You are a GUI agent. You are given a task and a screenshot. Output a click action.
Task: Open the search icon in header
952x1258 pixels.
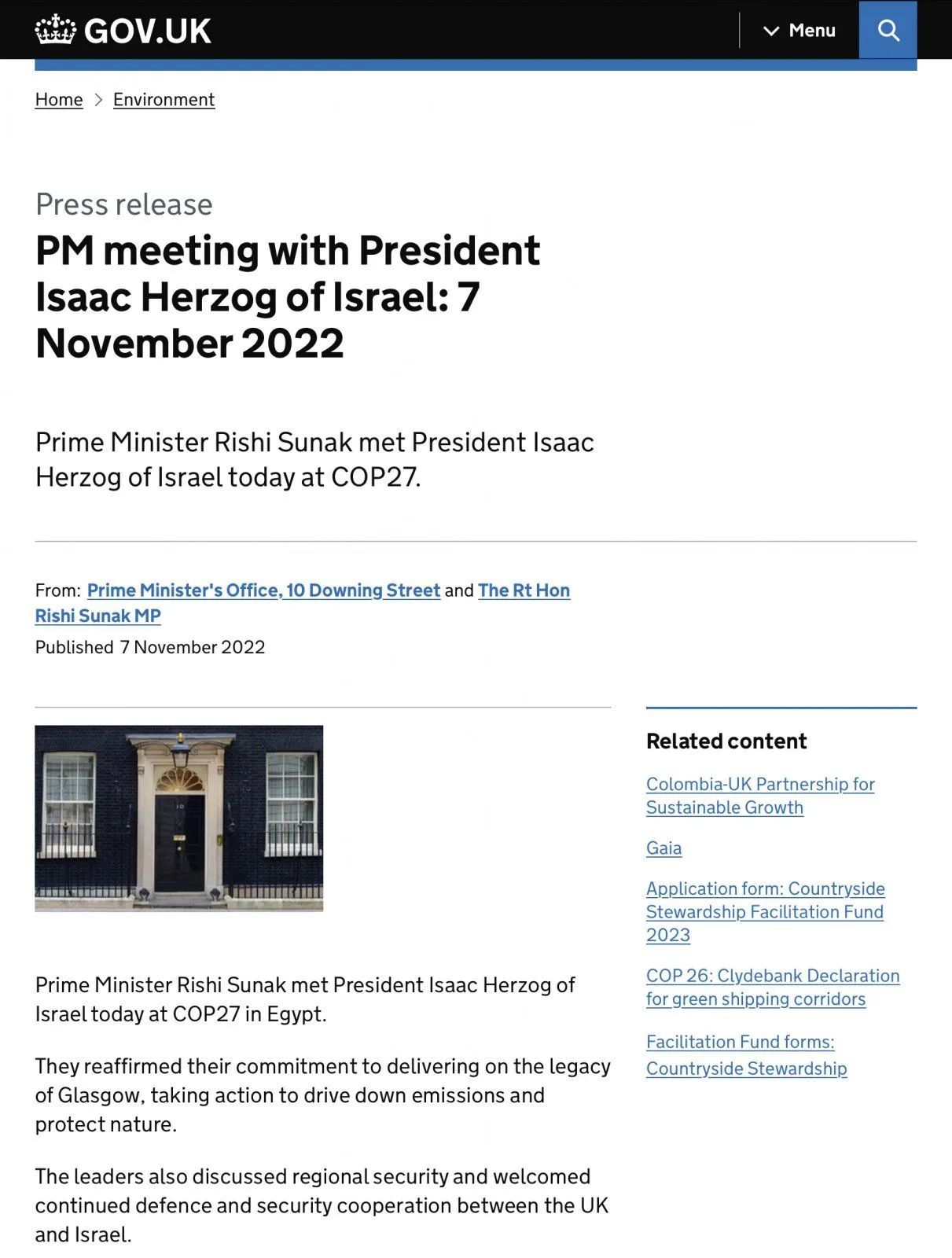pyautogui.click(x=888, y=30)
